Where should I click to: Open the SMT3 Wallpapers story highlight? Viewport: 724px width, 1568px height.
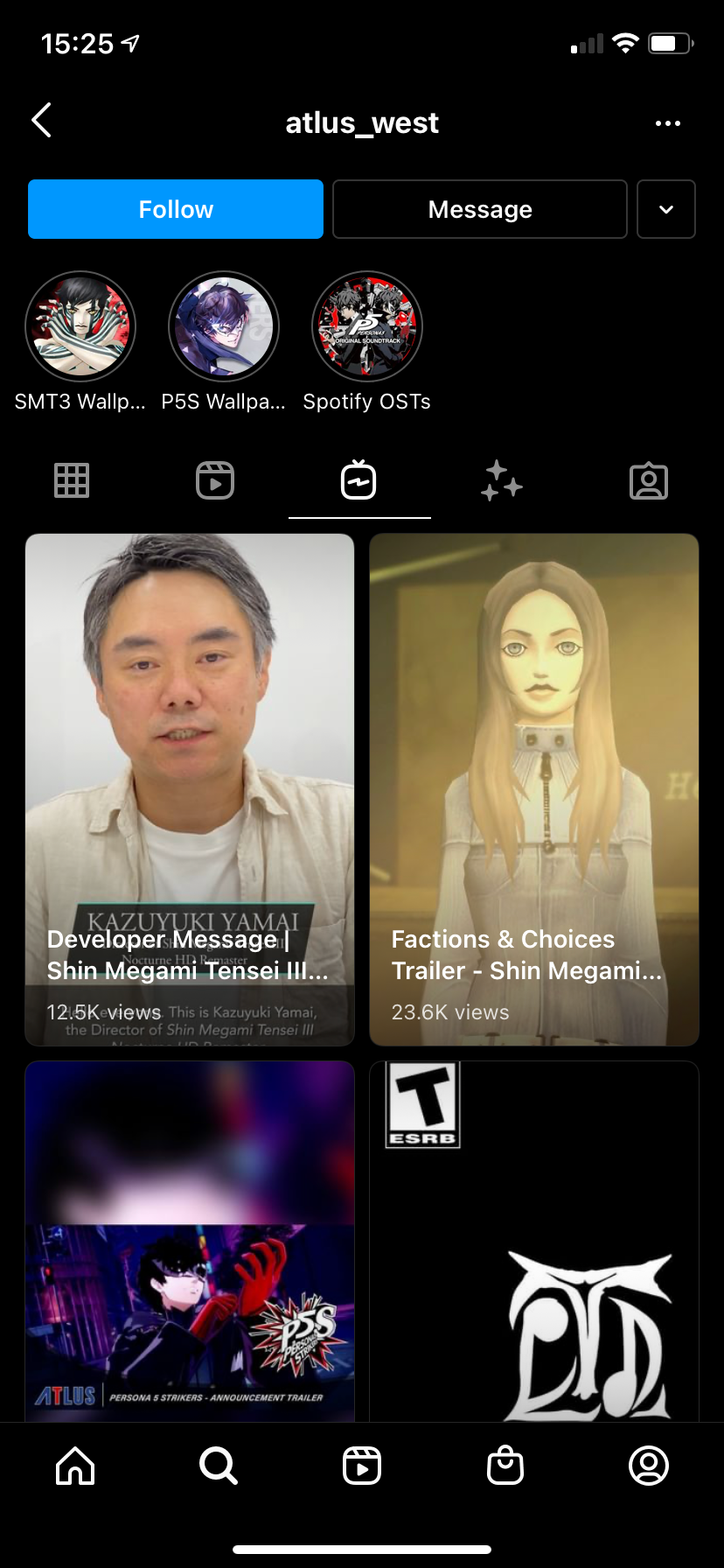coord(80,326)
